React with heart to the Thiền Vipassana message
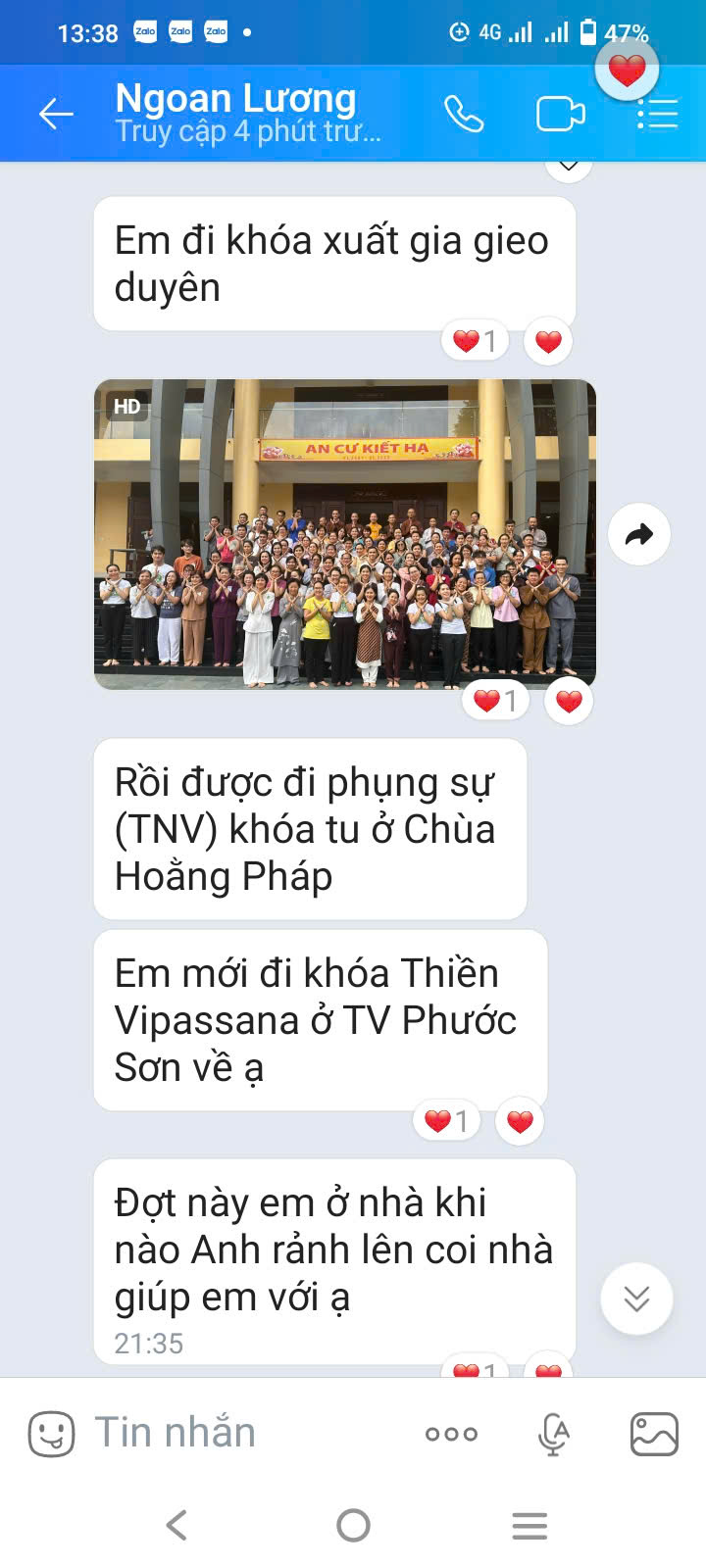Image resolution: width=706 pixels, height=1568 pixels. point(520,1121)
